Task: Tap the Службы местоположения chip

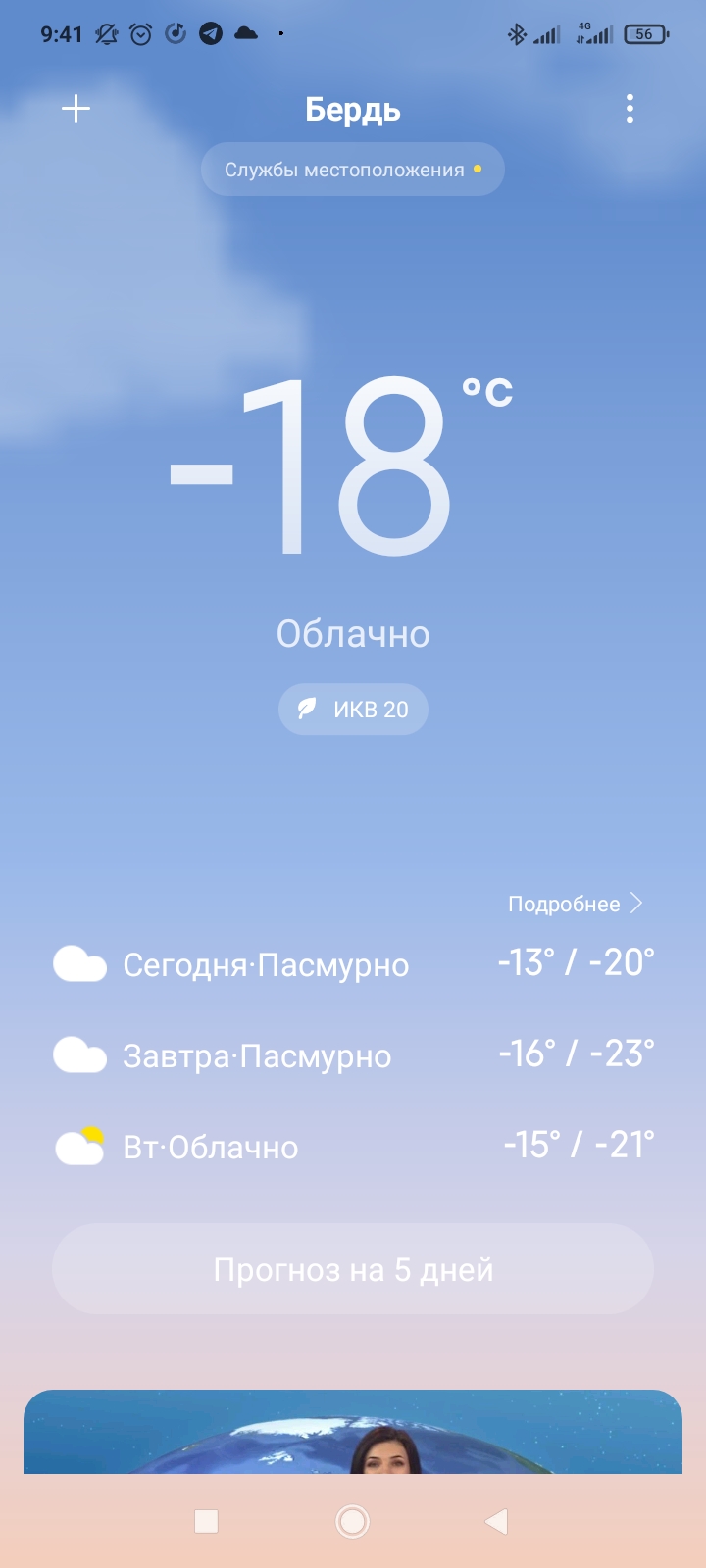Action: click(x=352, y=170)
